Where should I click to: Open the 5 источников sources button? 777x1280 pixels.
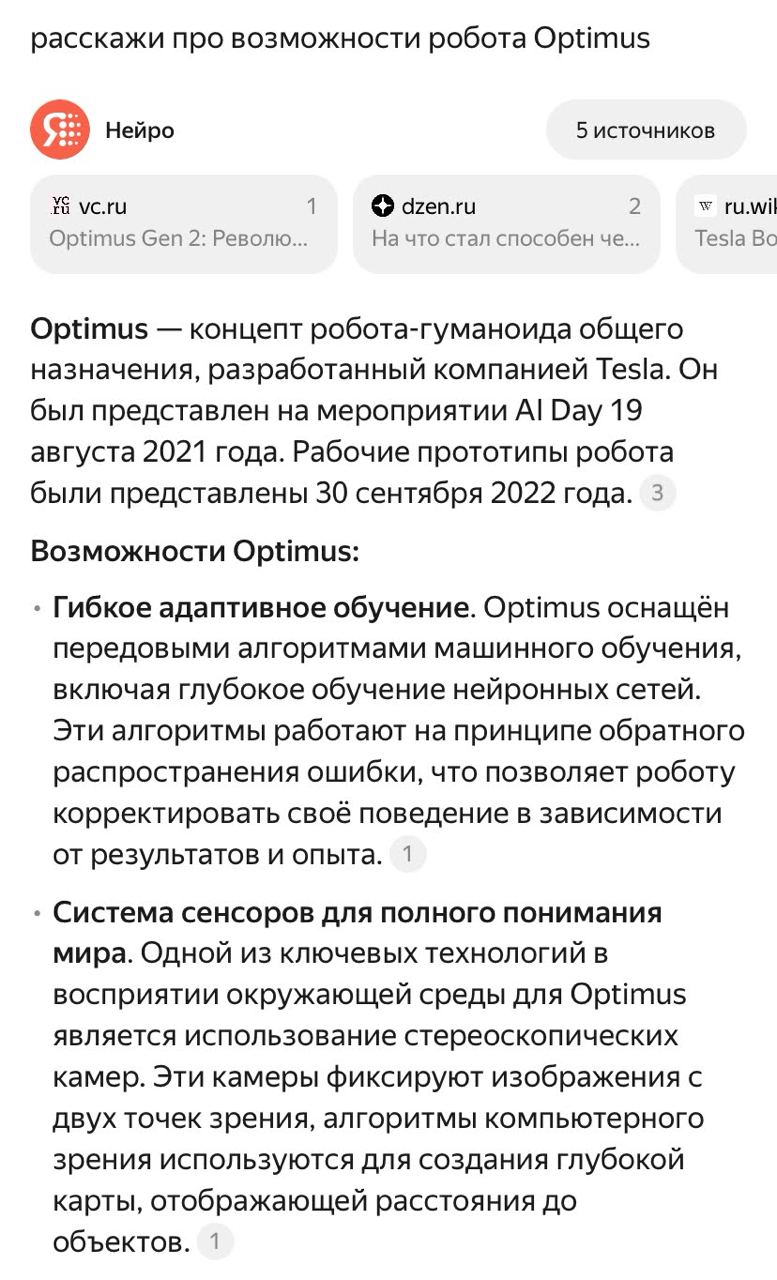point(645,130)
